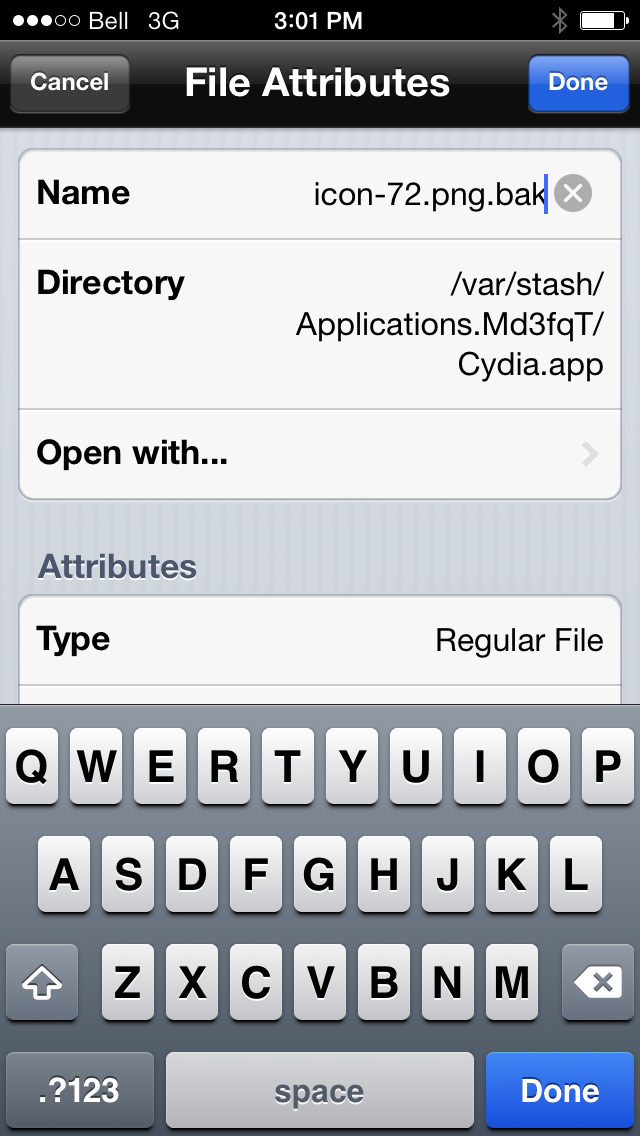640x1136 pixels.
Task: Switch keyboard to numbers with .?123
Action: (x=80, y=1090)
